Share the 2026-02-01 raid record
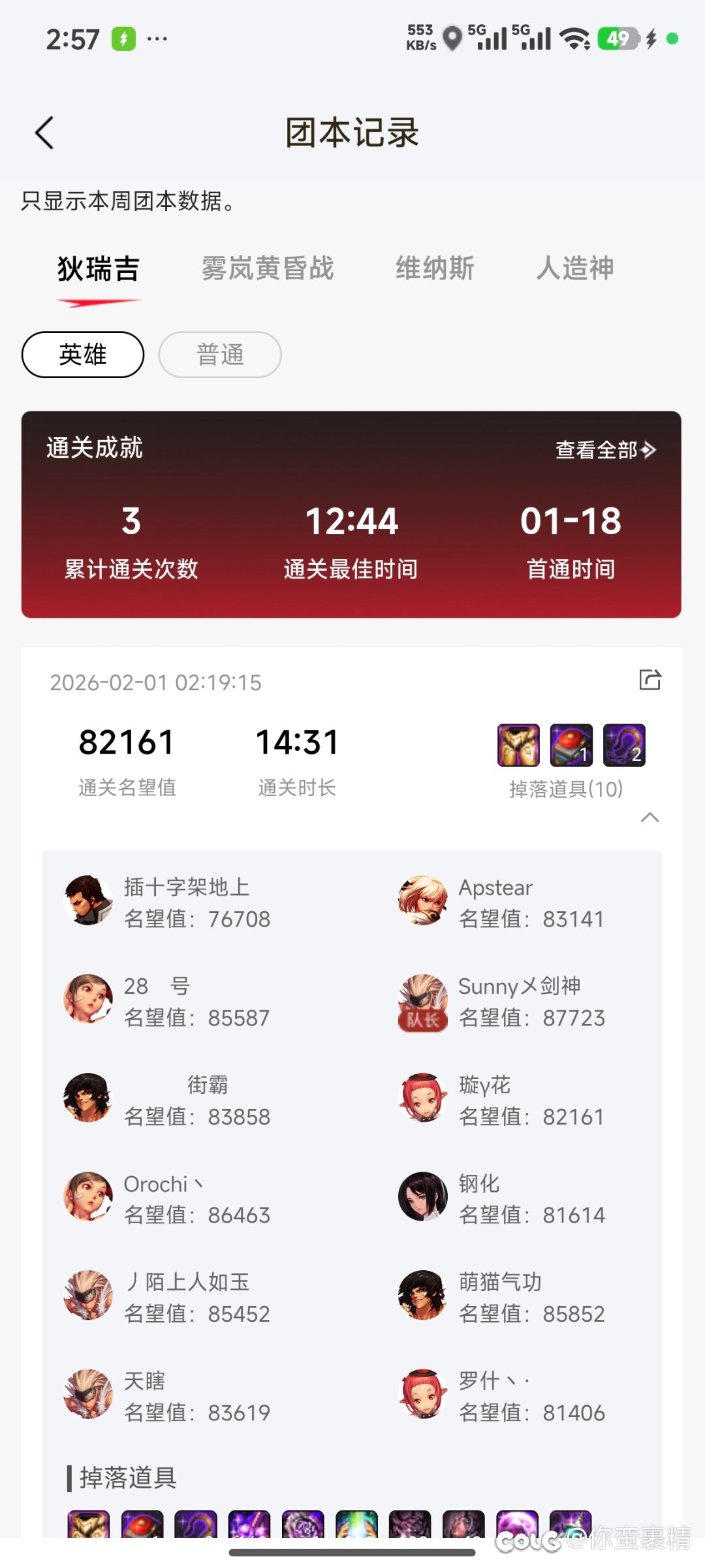 650,680
